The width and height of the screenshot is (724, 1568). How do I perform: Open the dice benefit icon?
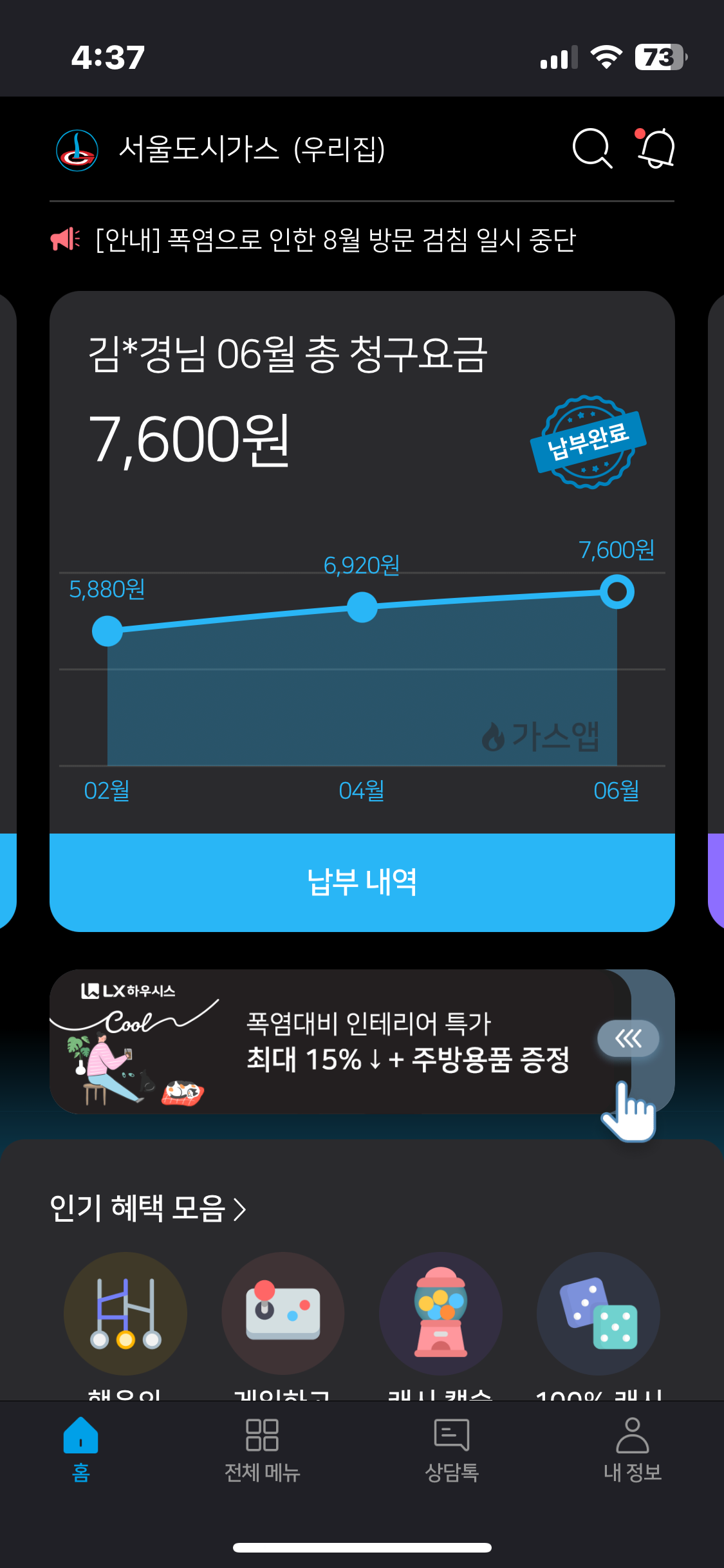pos(599,1313)
